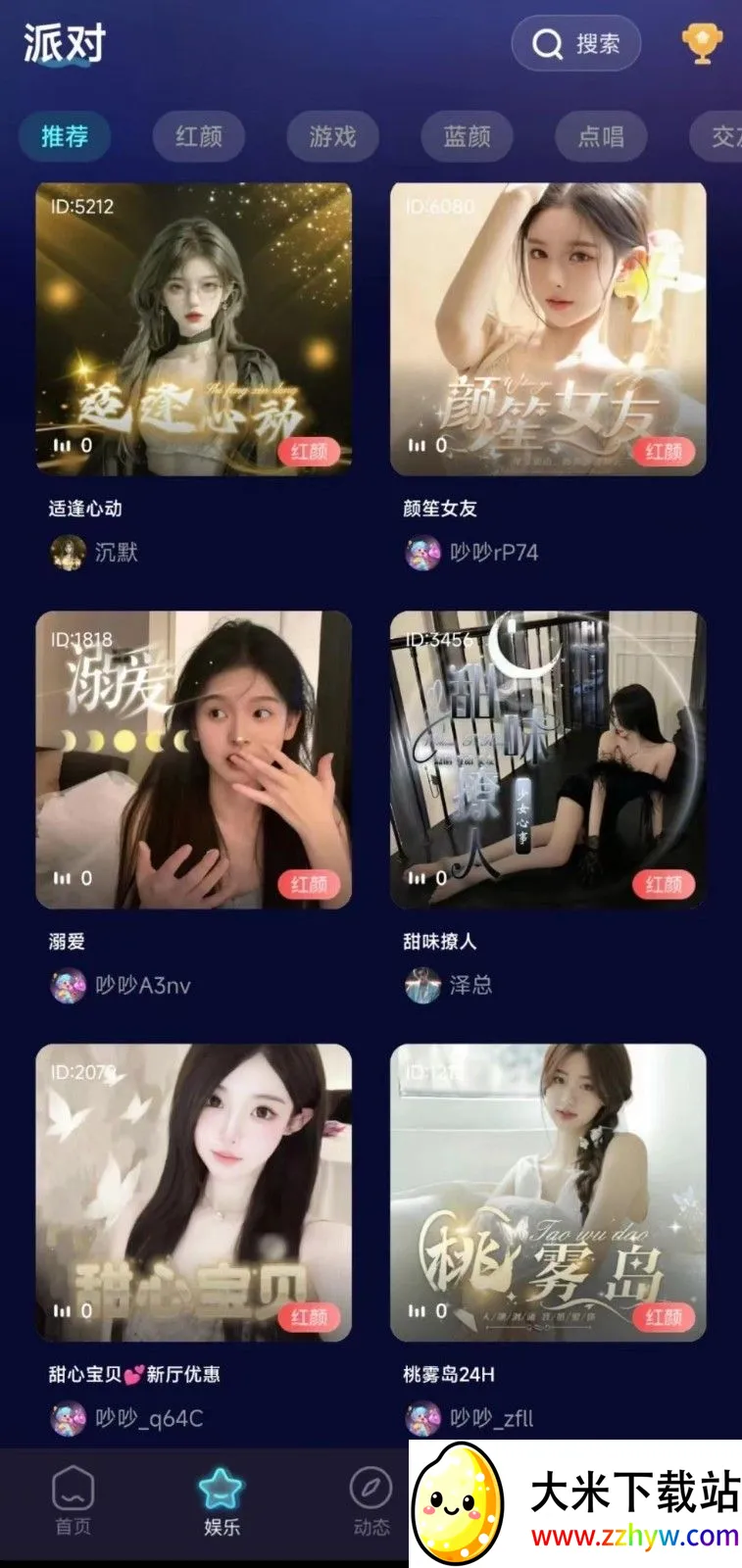The width and height of the screenshot is (742, 1568).
Task: Enter the 甜心宝贝 room
Action: click(x=194, y=1193)
